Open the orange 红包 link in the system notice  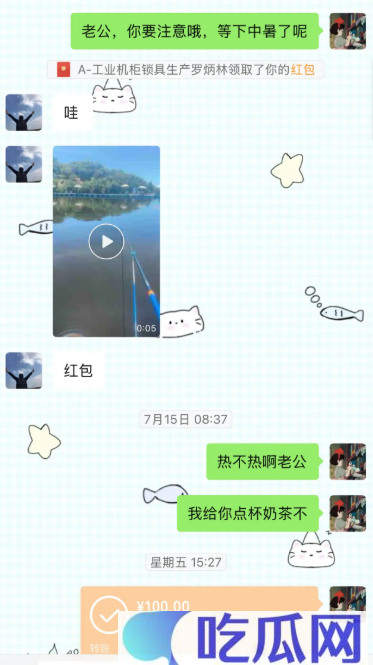click(x=303, y=70)
